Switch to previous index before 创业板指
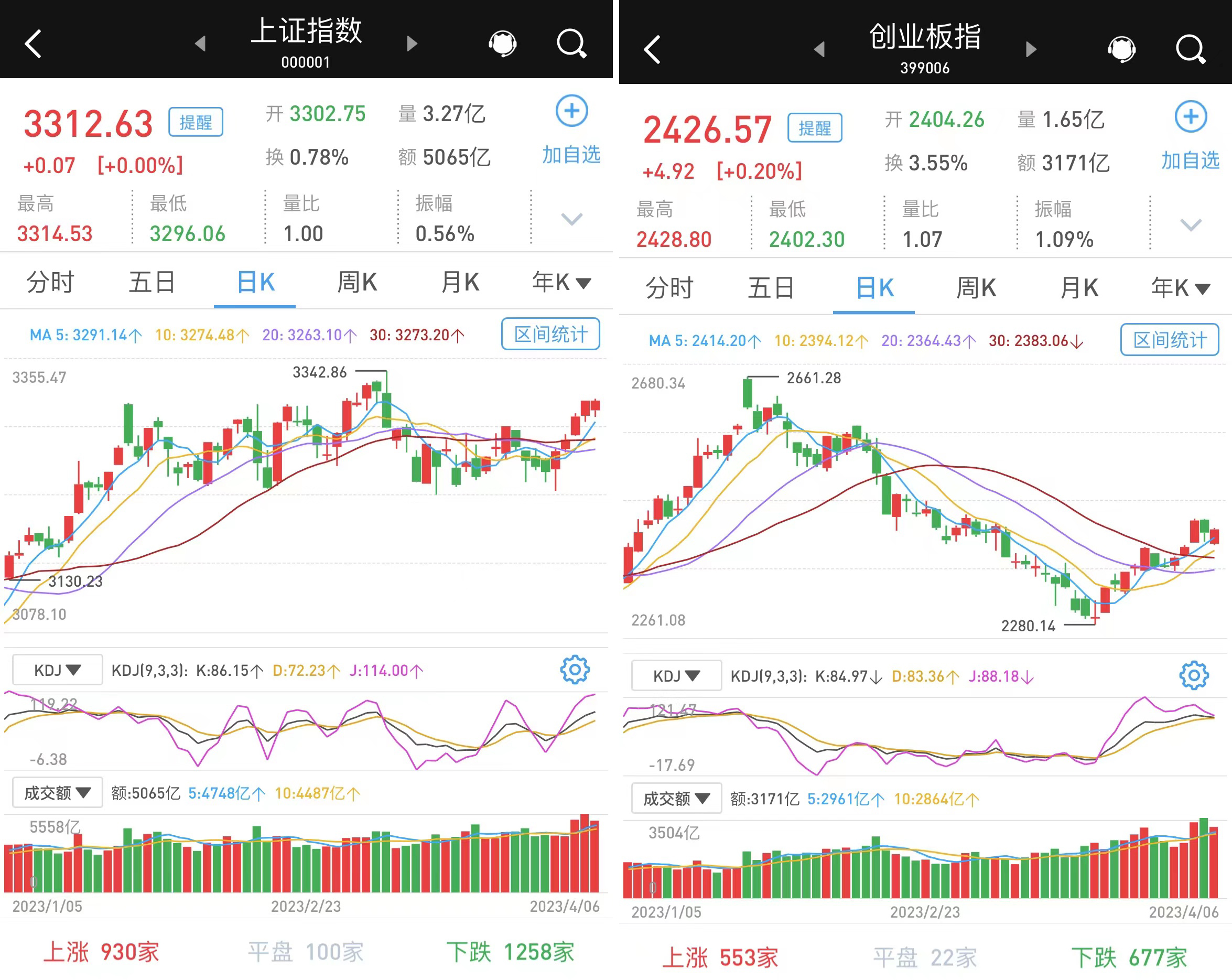 click(x=819, y=50)
